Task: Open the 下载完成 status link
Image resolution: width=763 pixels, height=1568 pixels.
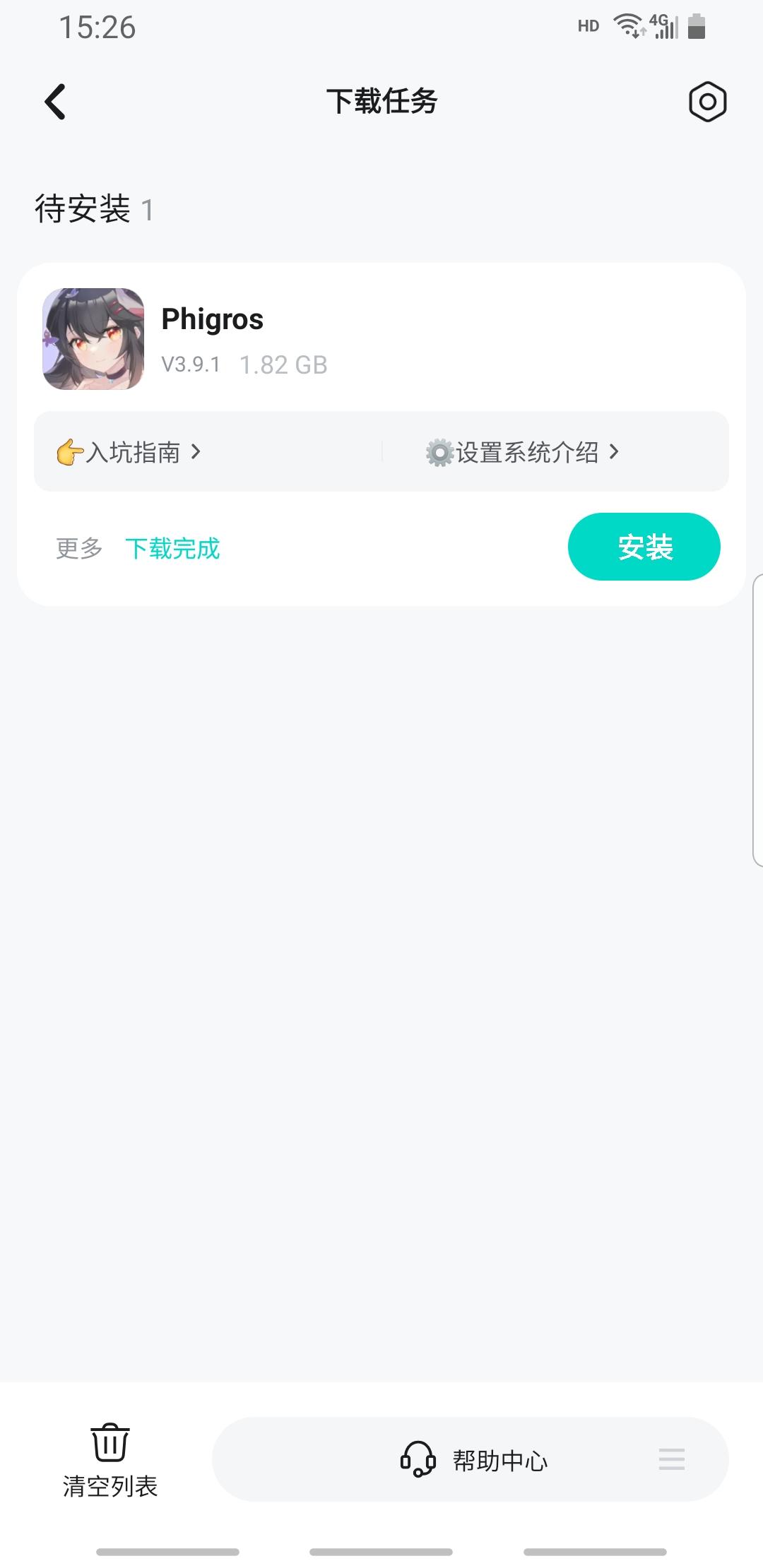Action: [173, 548]
